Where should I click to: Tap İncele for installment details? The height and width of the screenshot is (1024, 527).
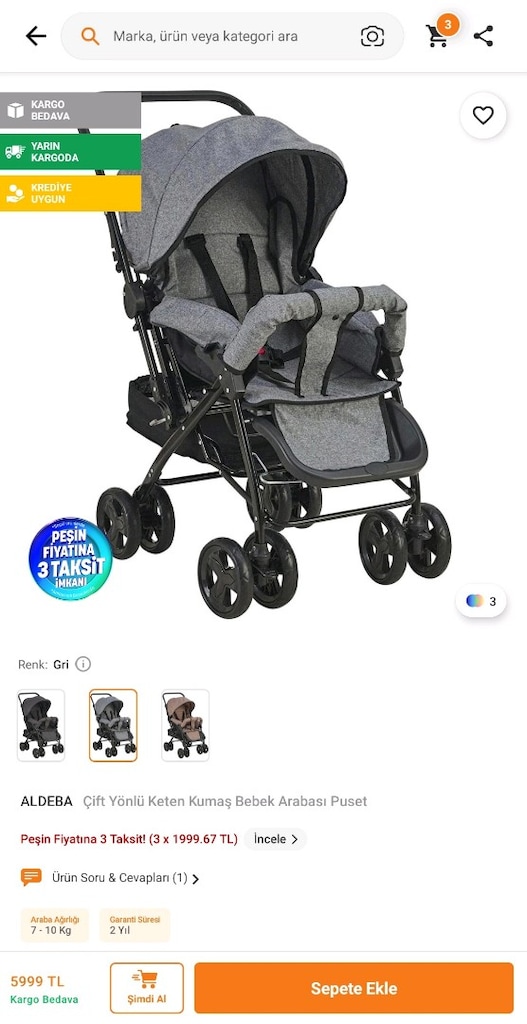coord(275,839)
